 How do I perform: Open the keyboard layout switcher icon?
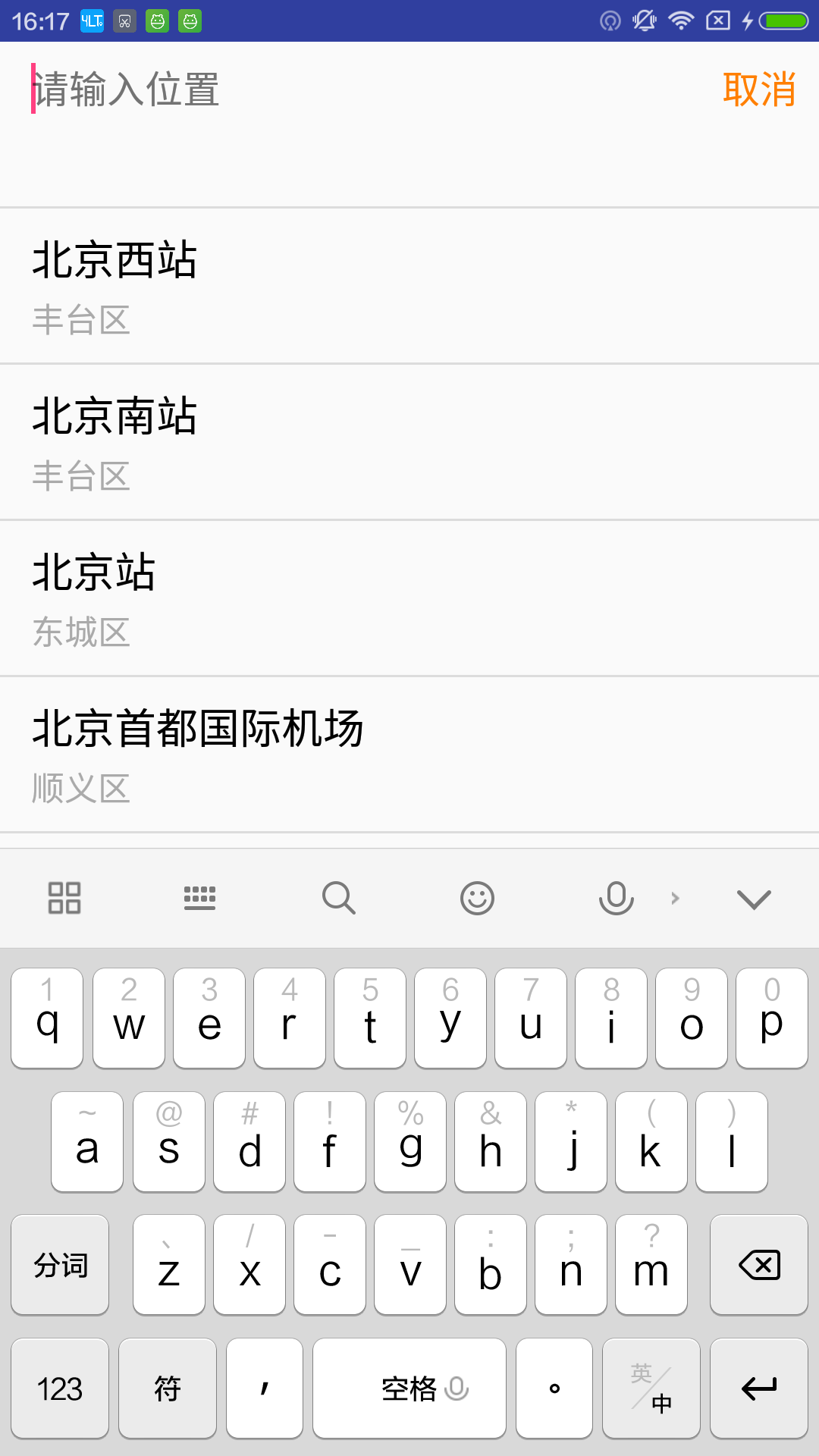(x=200, y=899)
